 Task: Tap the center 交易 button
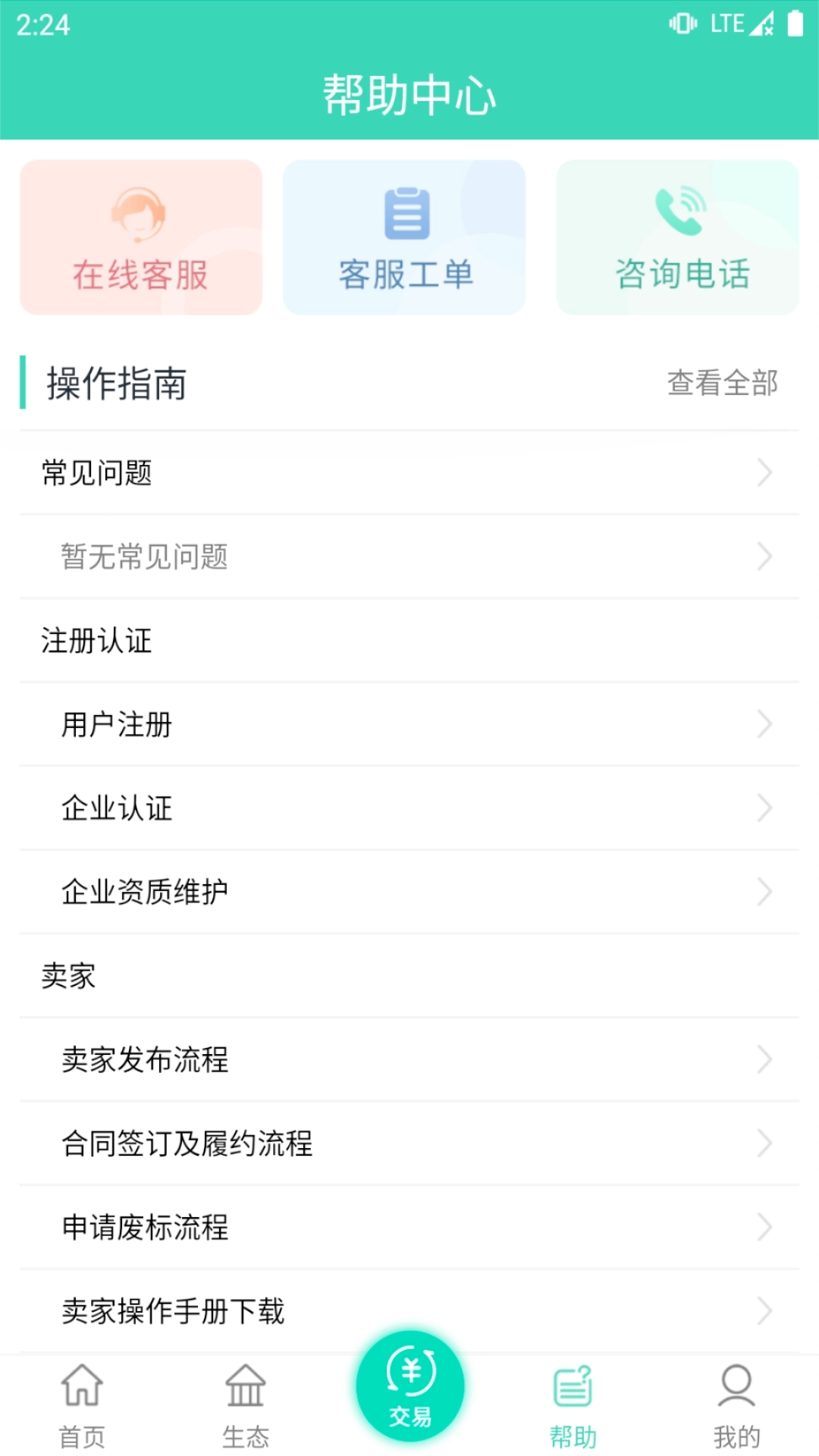coord(410,1386)
